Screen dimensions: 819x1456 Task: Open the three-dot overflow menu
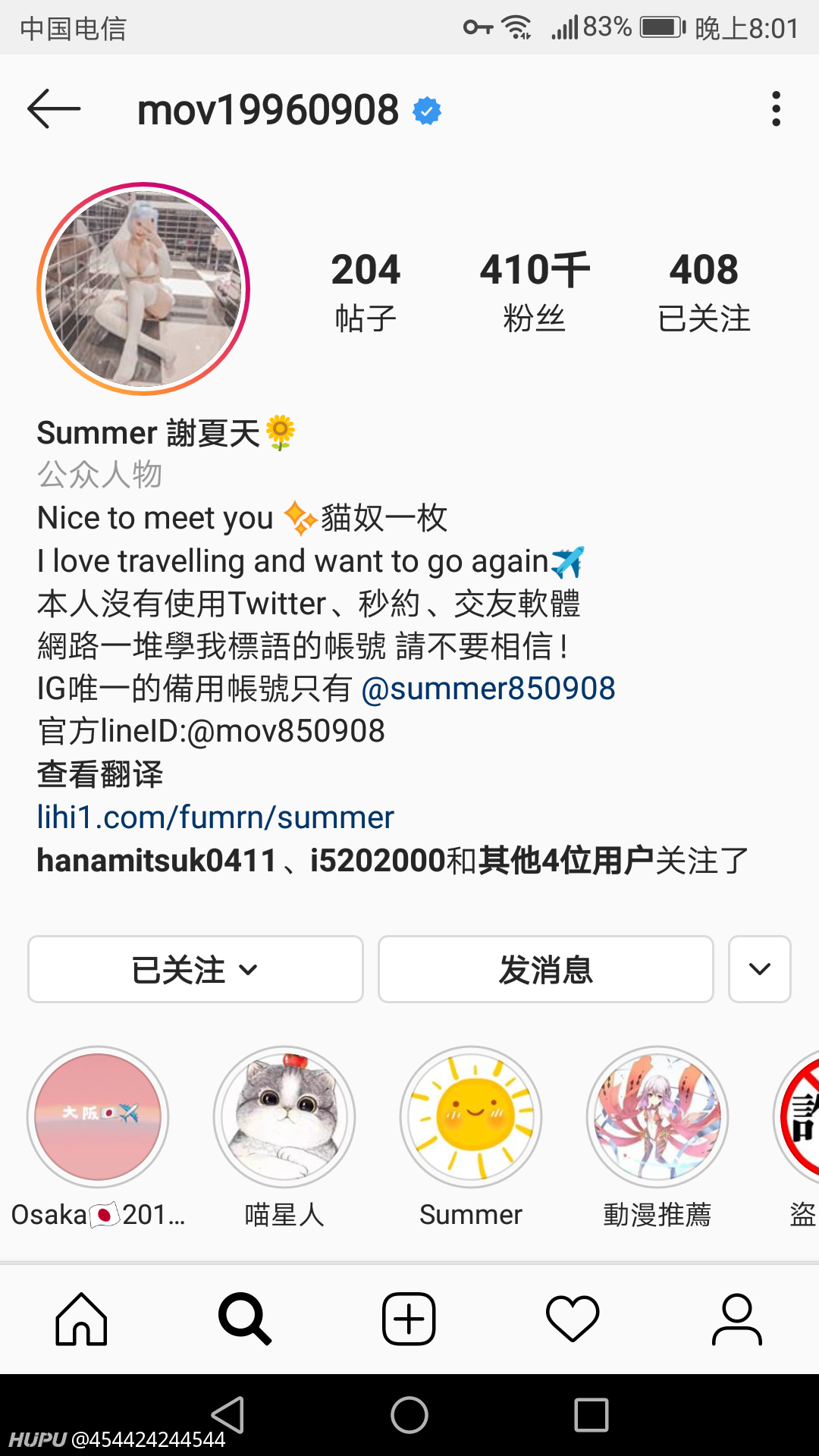point(776,109)
